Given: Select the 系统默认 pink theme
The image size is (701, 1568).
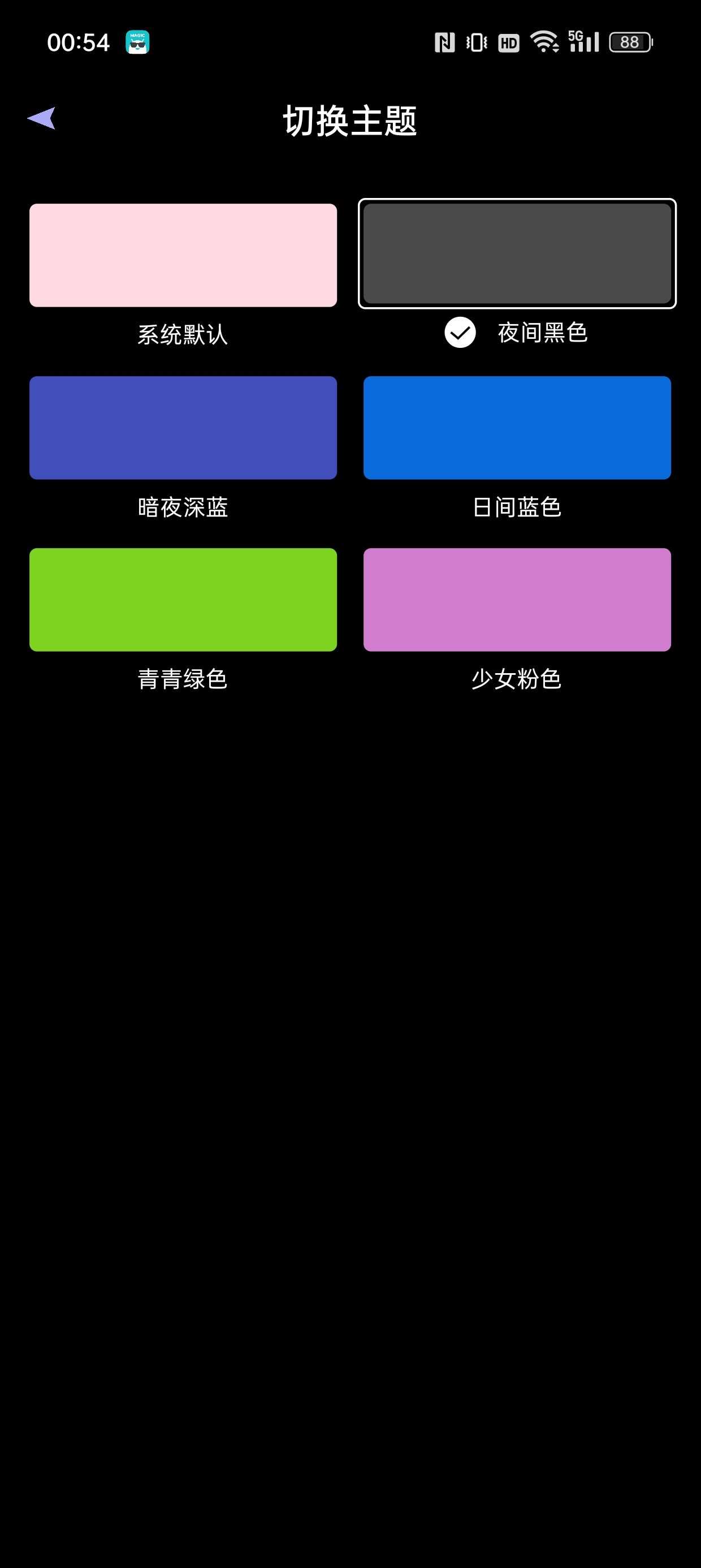Looking at the screenshot, I should tap(183, 255).
